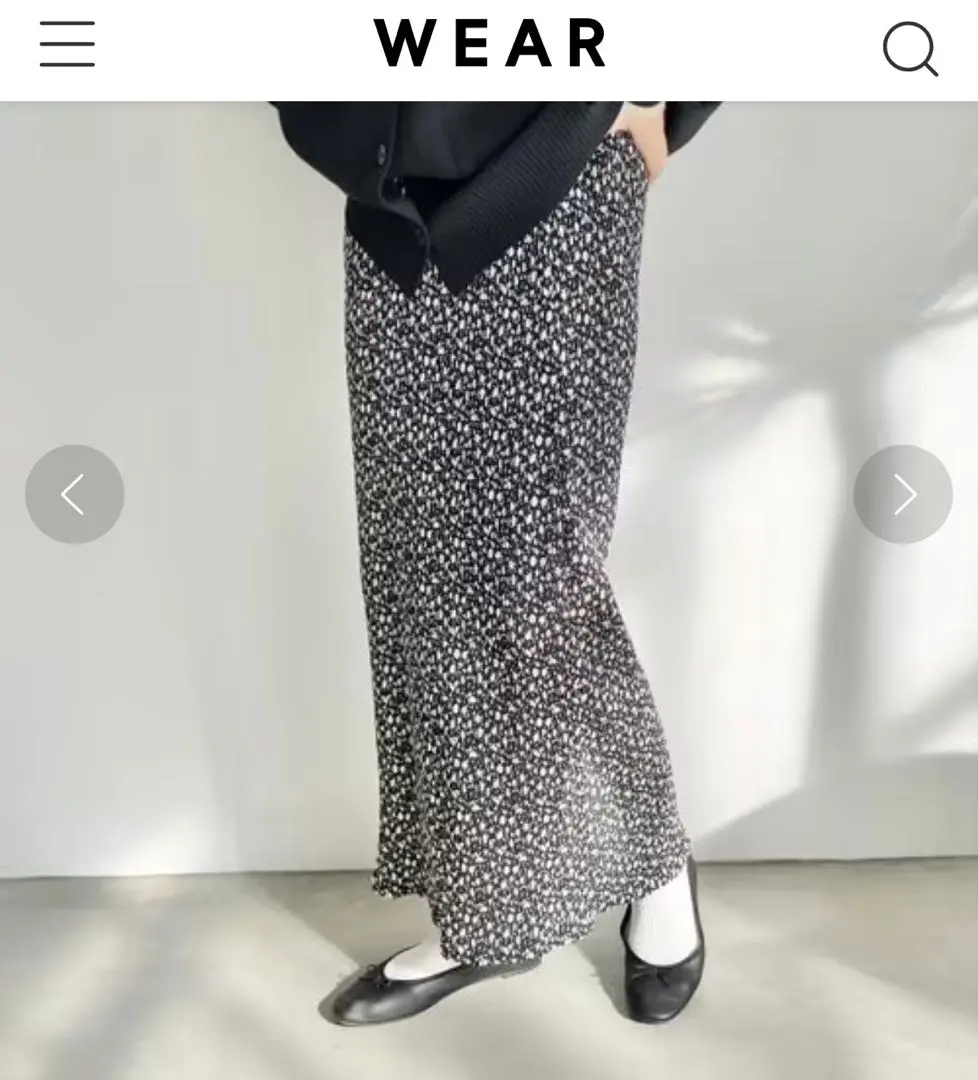Open the search magnifier icon
The width and height of the screenshot is (978, 1080).
[909, 47]
